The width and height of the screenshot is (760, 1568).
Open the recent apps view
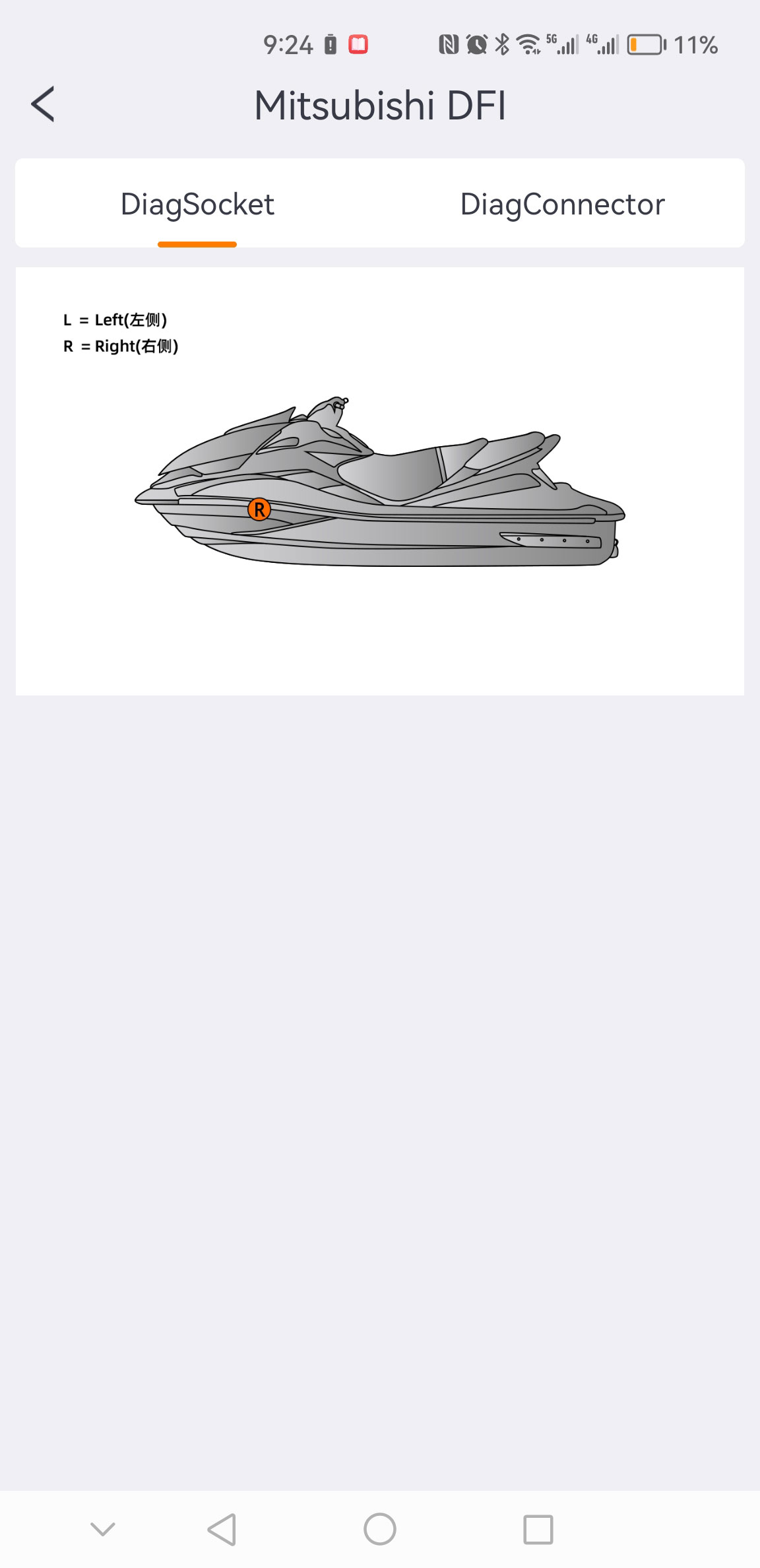pos(538,1529)
